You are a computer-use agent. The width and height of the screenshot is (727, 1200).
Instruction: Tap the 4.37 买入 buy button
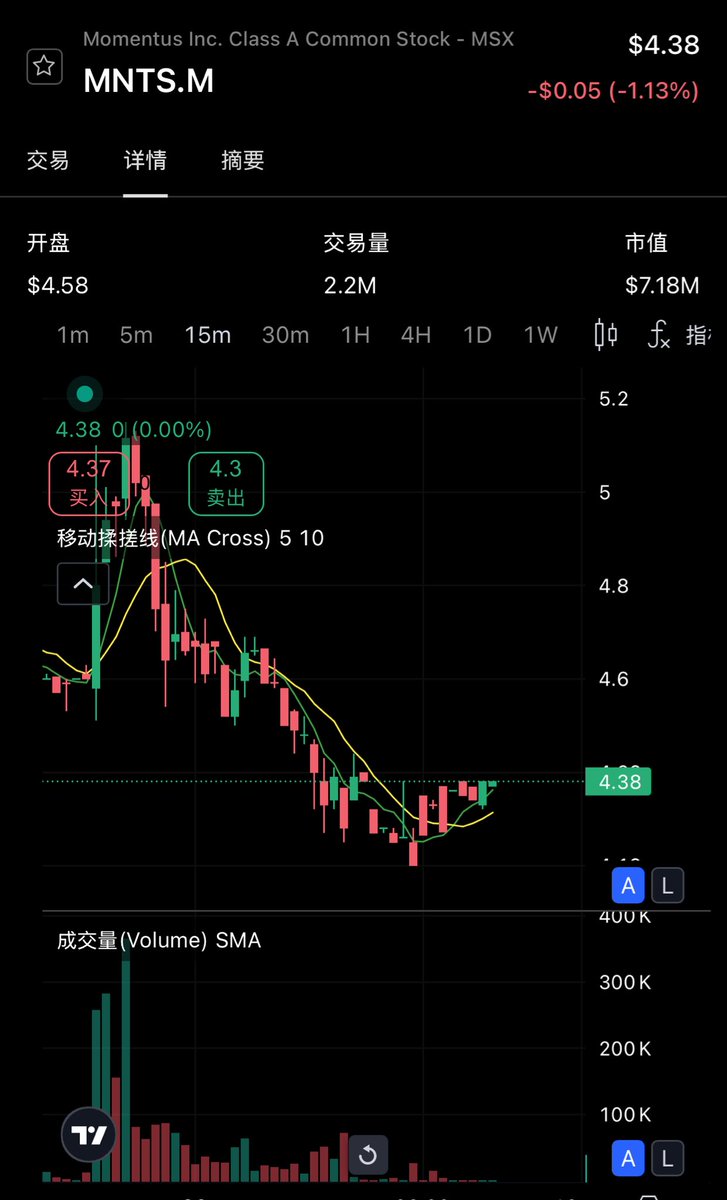pos(88,482)
